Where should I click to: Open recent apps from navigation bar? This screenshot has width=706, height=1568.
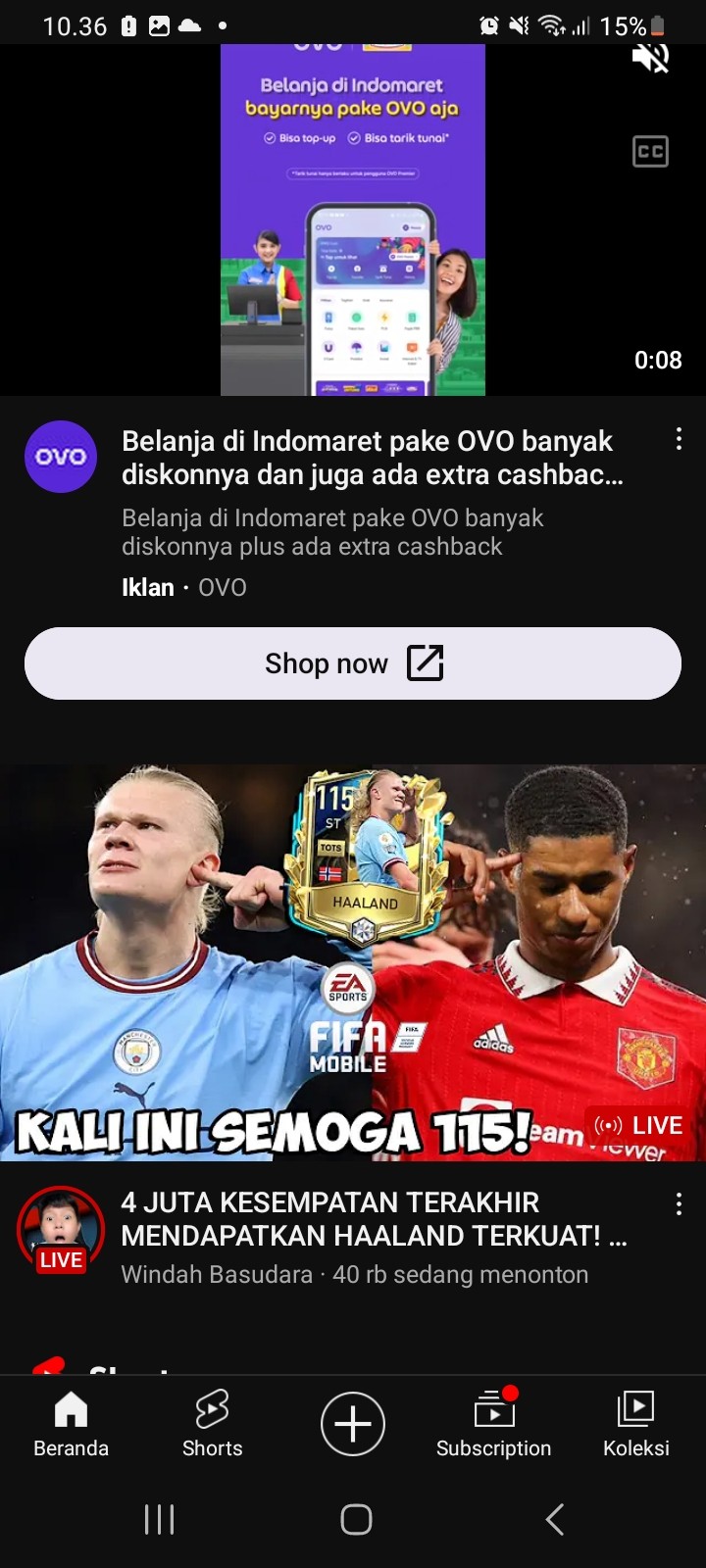159,1519
